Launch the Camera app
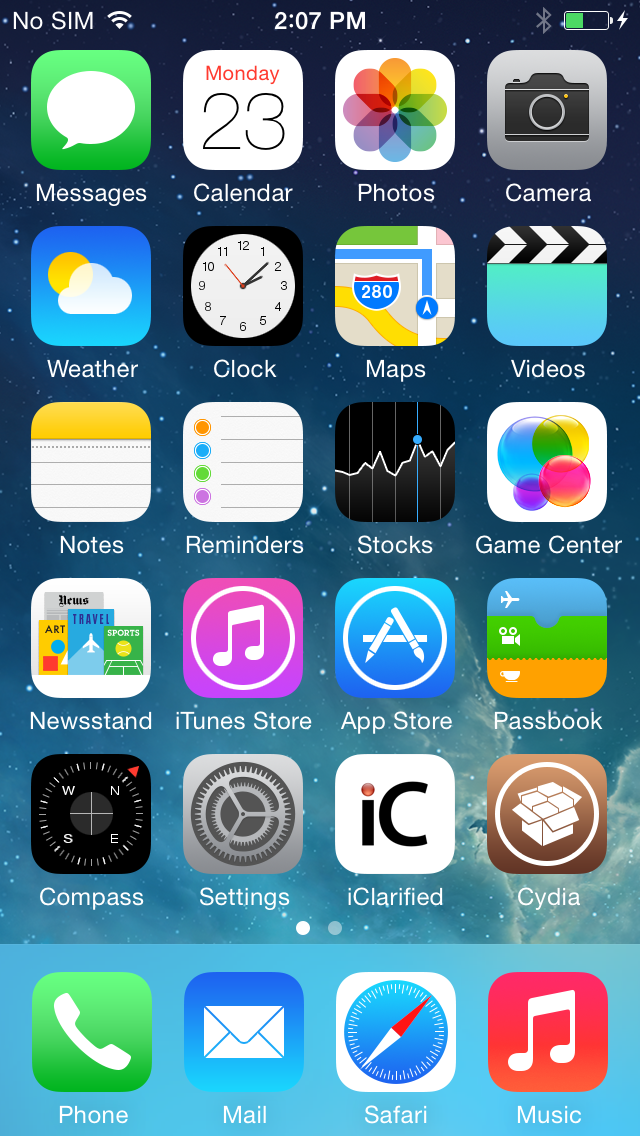Viewport: 640px width, 1136px height. [x=547, y=110]
